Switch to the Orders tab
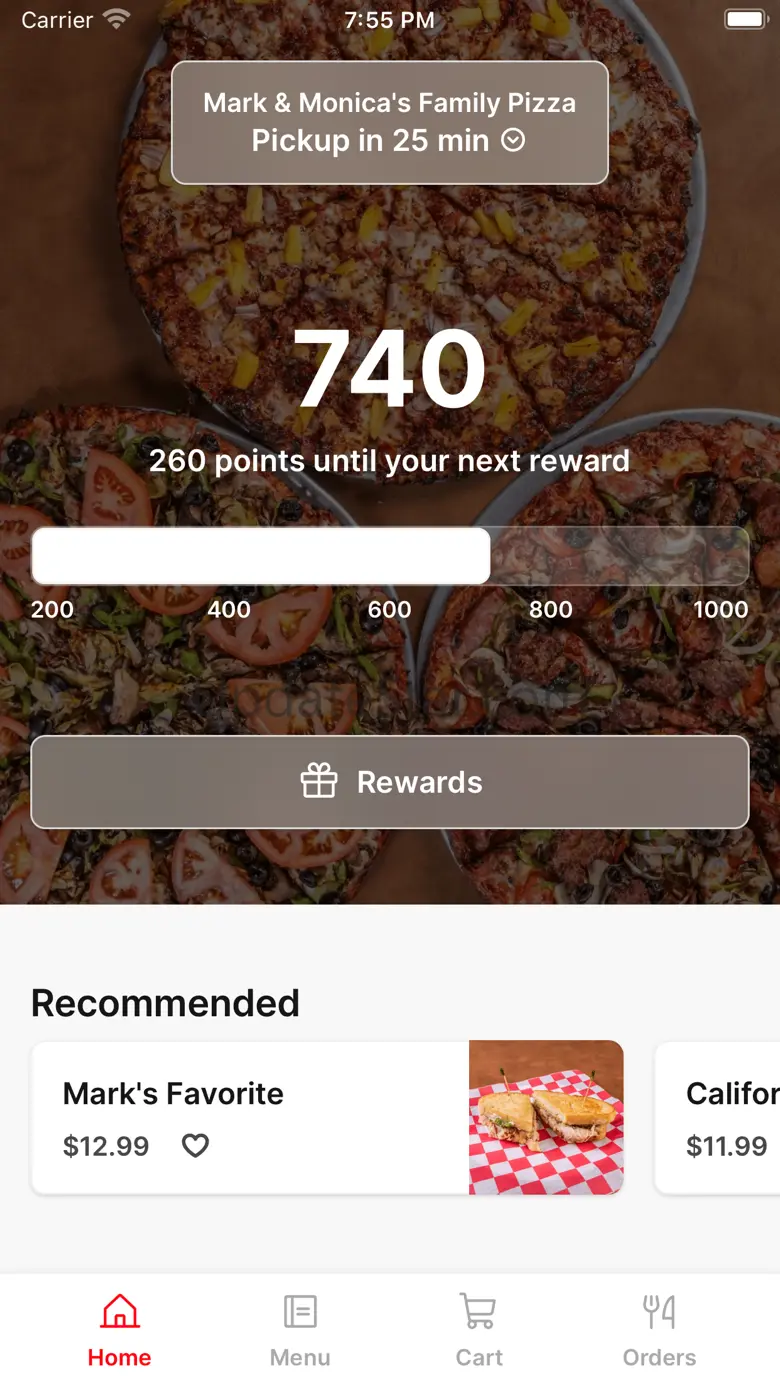Screen dimensions: 780x1387 click(x=659, y=1330)
